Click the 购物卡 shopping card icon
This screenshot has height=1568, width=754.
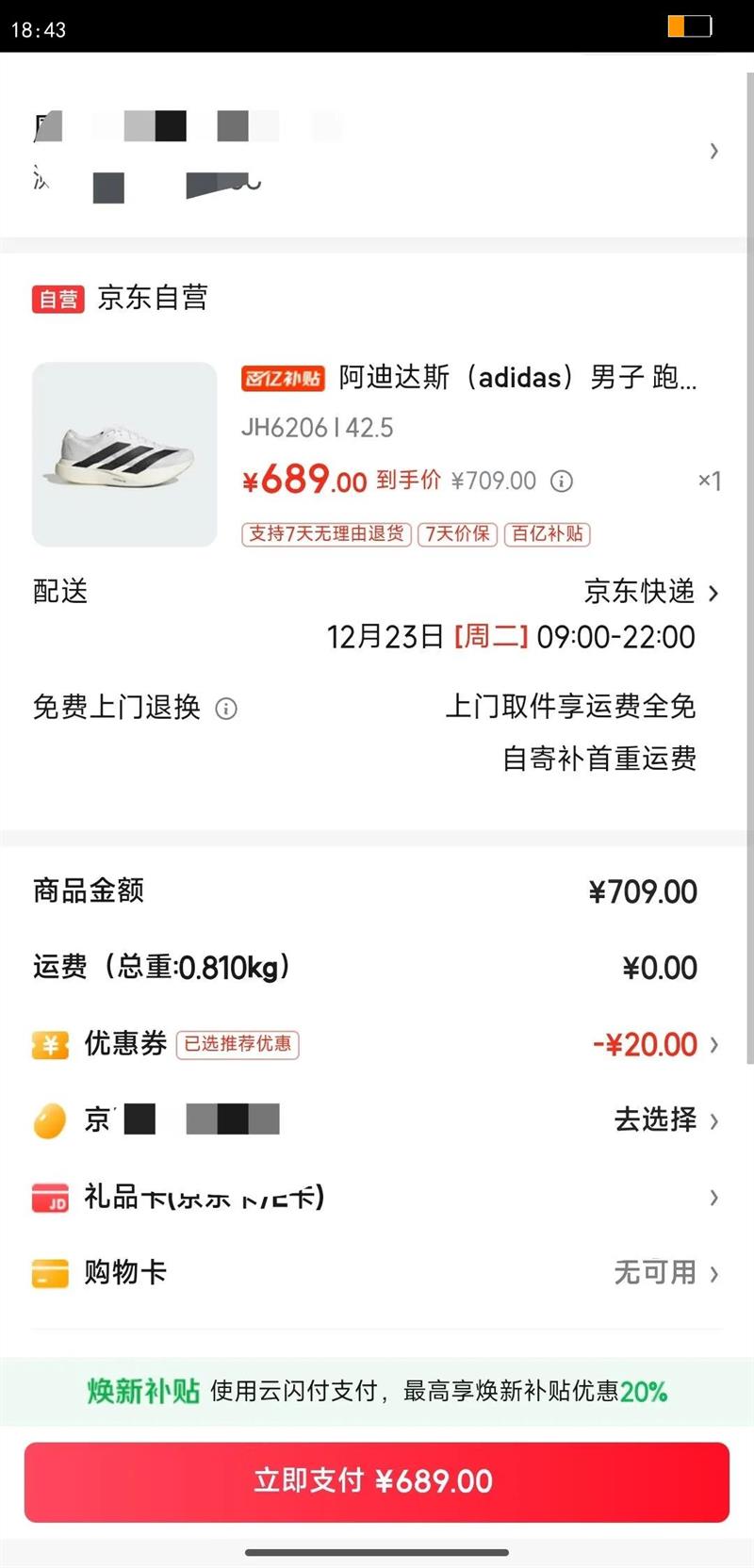coord(49,1273)
